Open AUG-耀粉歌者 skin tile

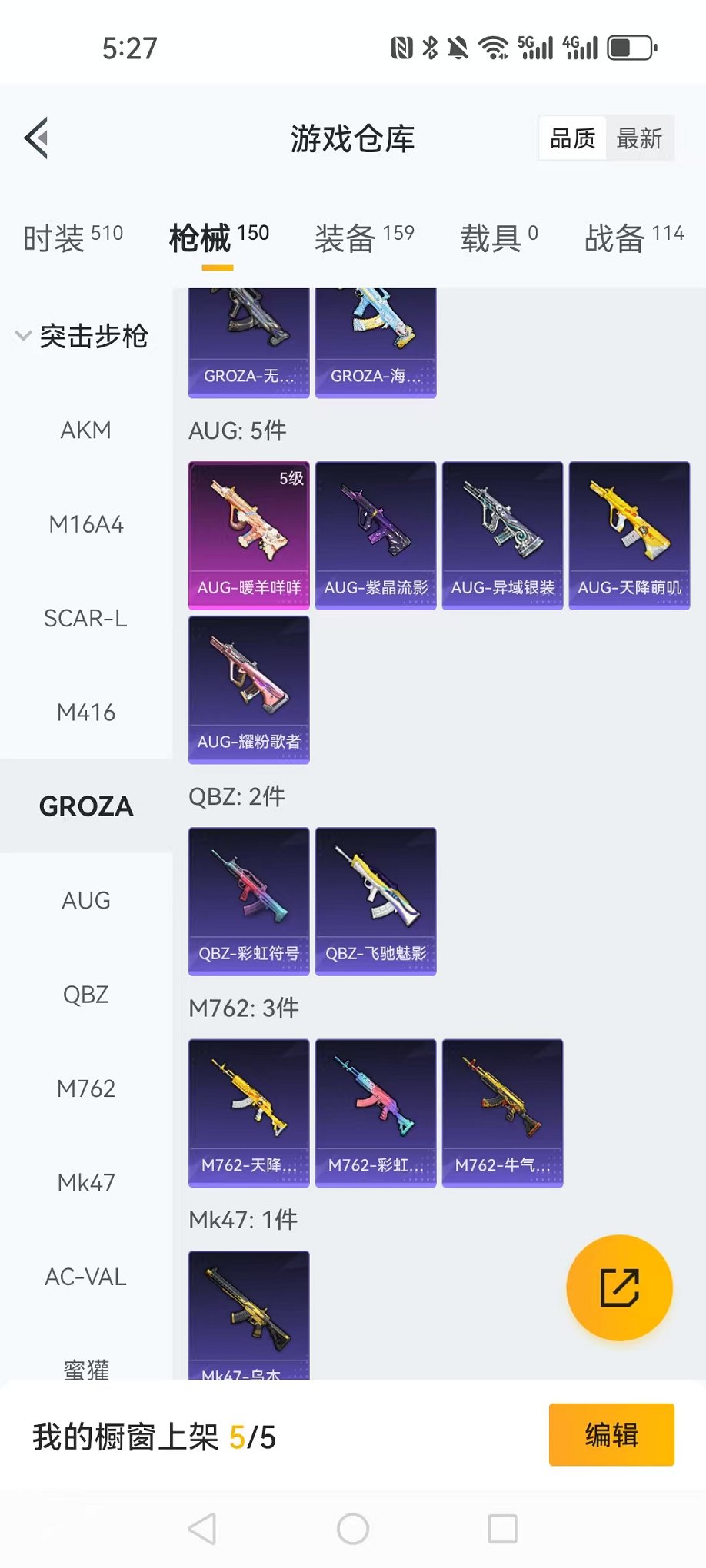click(x=248, y=689)
